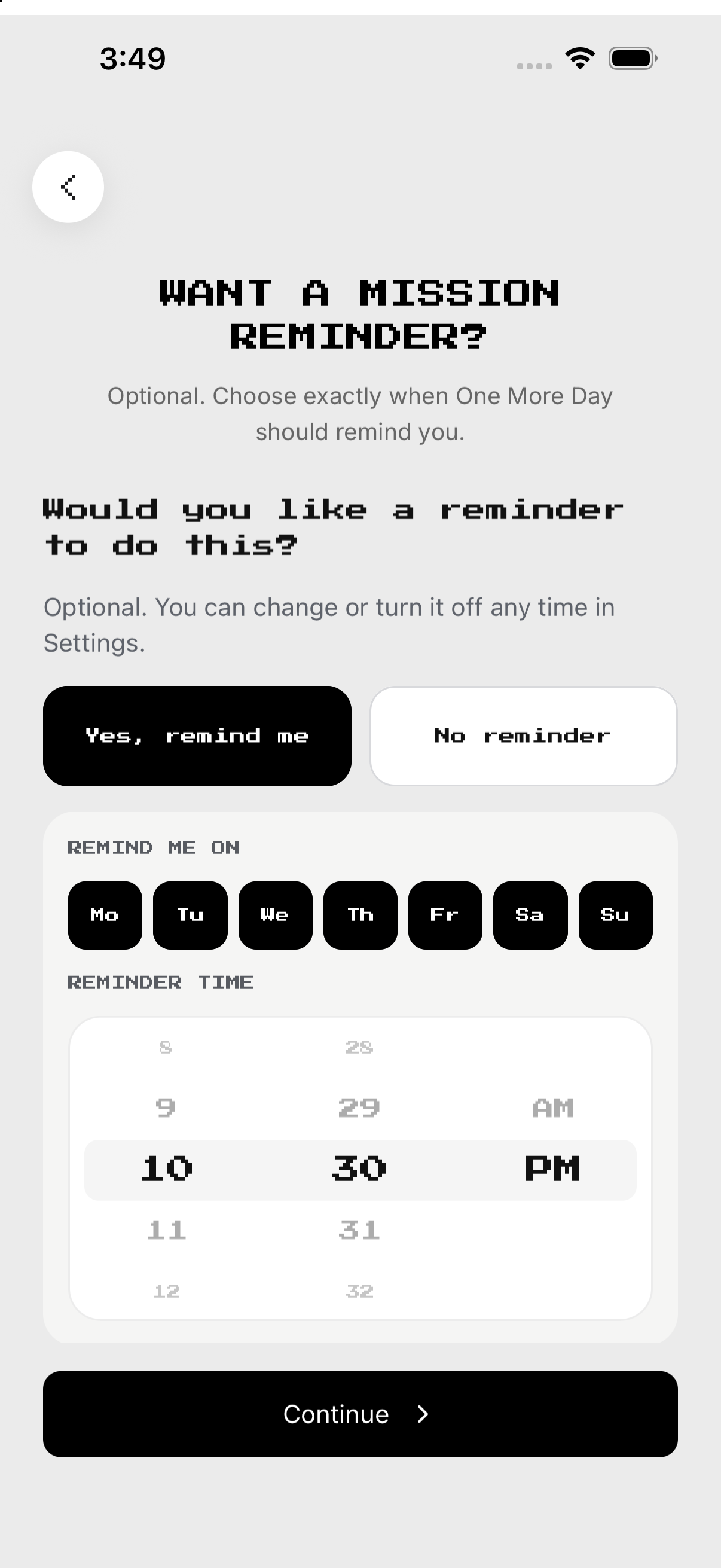721x1568 pixels.
Task: Deselect Wednesday from reminder days
Action: coord(276,915)
